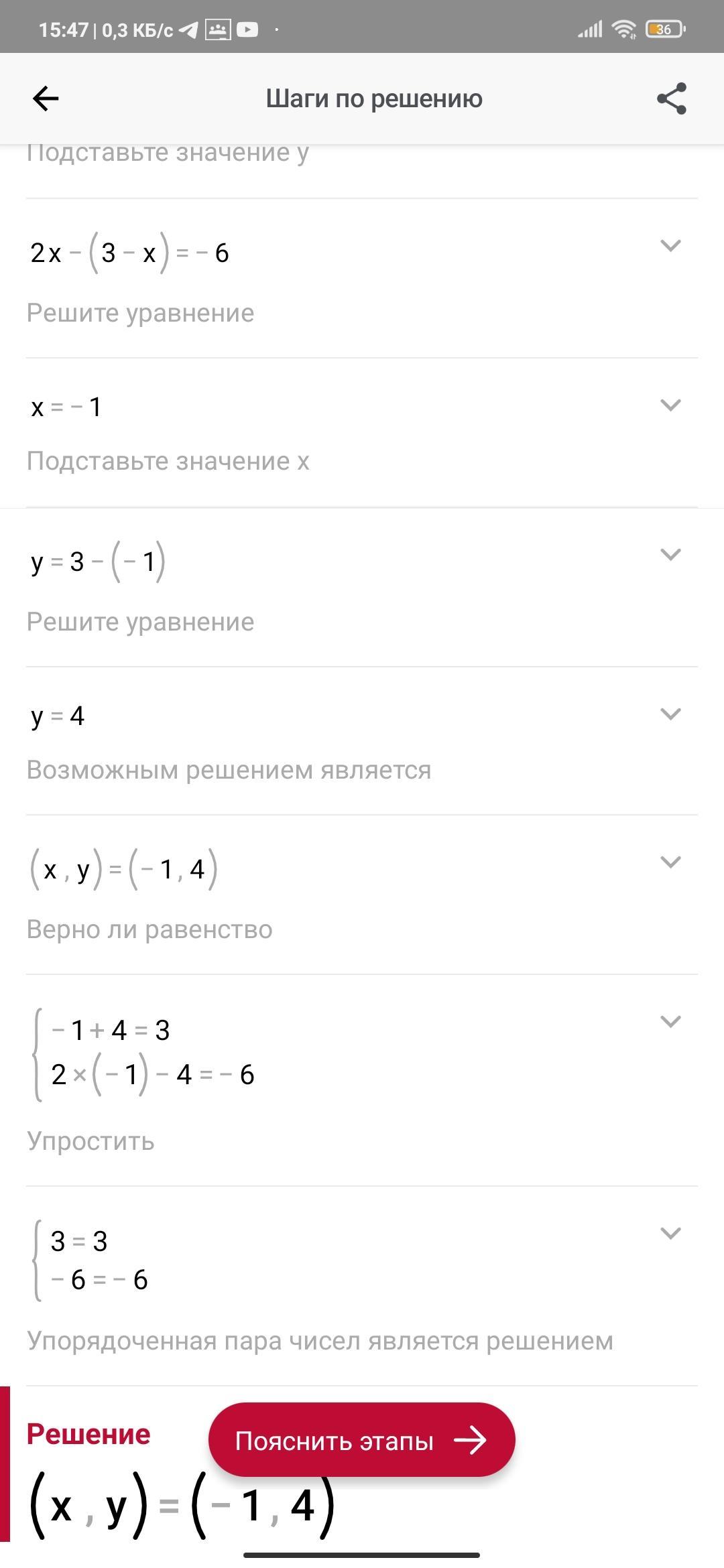The height and width of the screenshot is (1568, 724).
Task: Tap the Пояснить этапы button
Action: 361,1440
